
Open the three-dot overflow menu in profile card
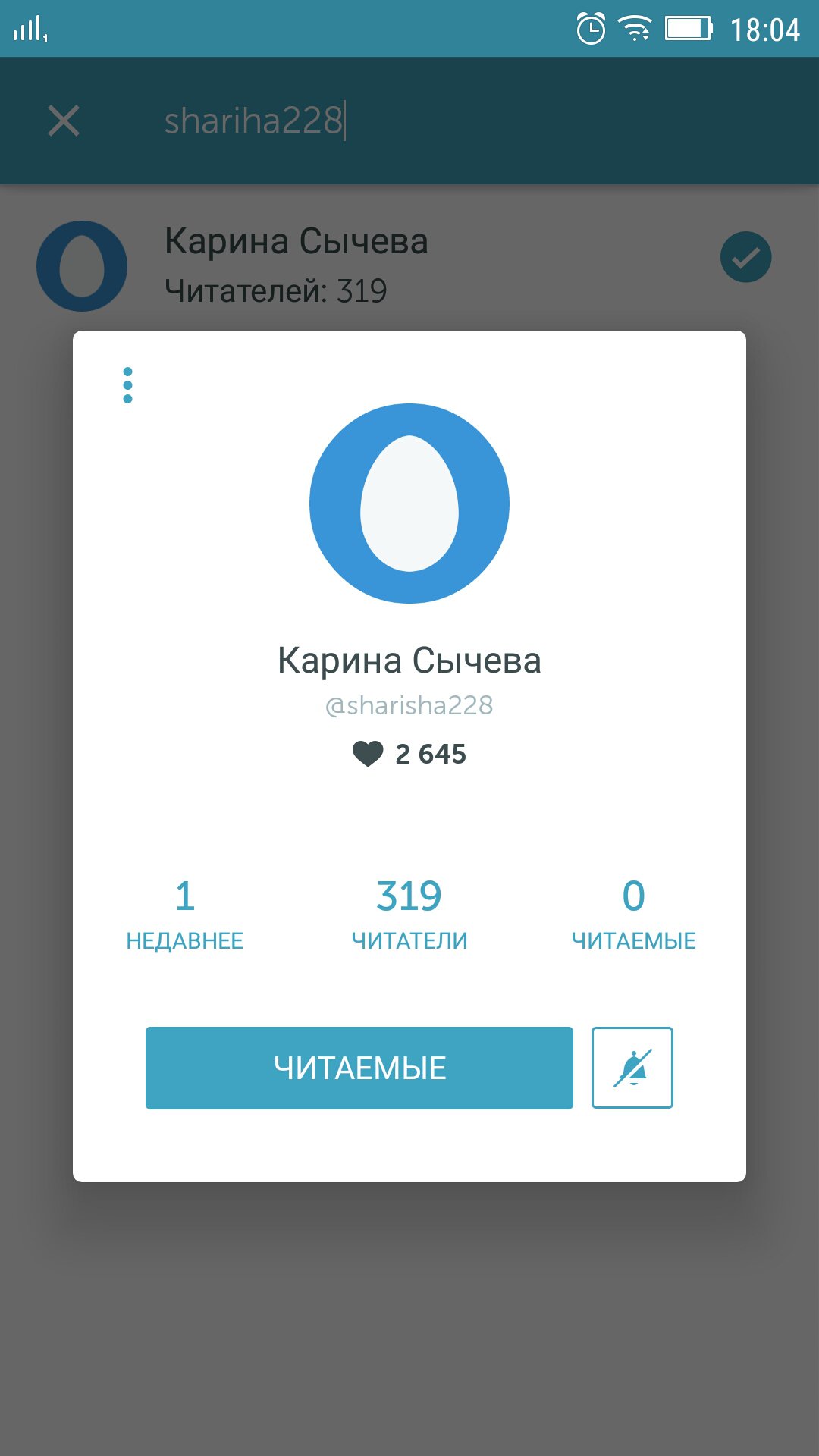tap(127, 385)
